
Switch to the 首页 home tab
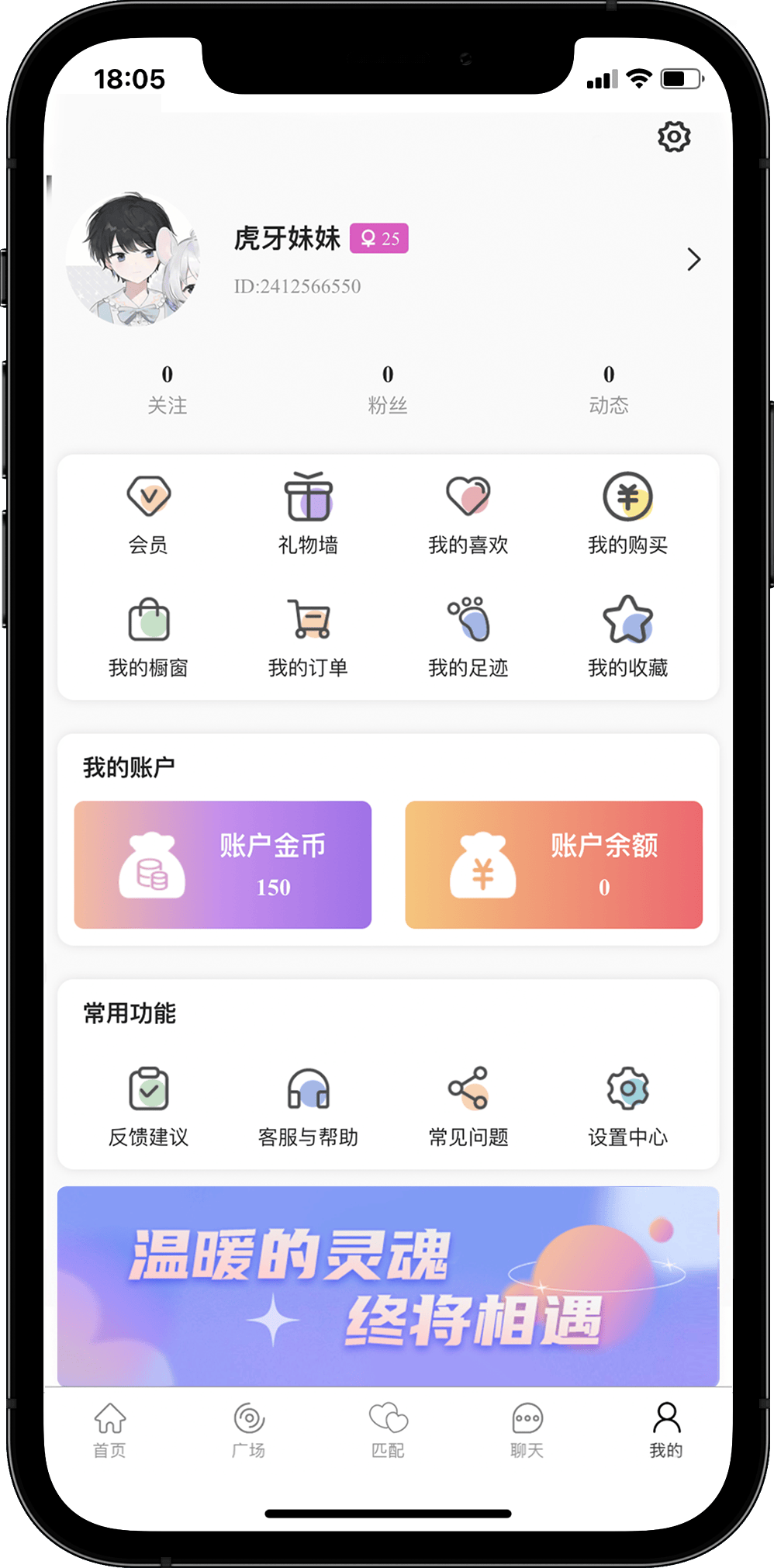click(x=109, y=1429)
